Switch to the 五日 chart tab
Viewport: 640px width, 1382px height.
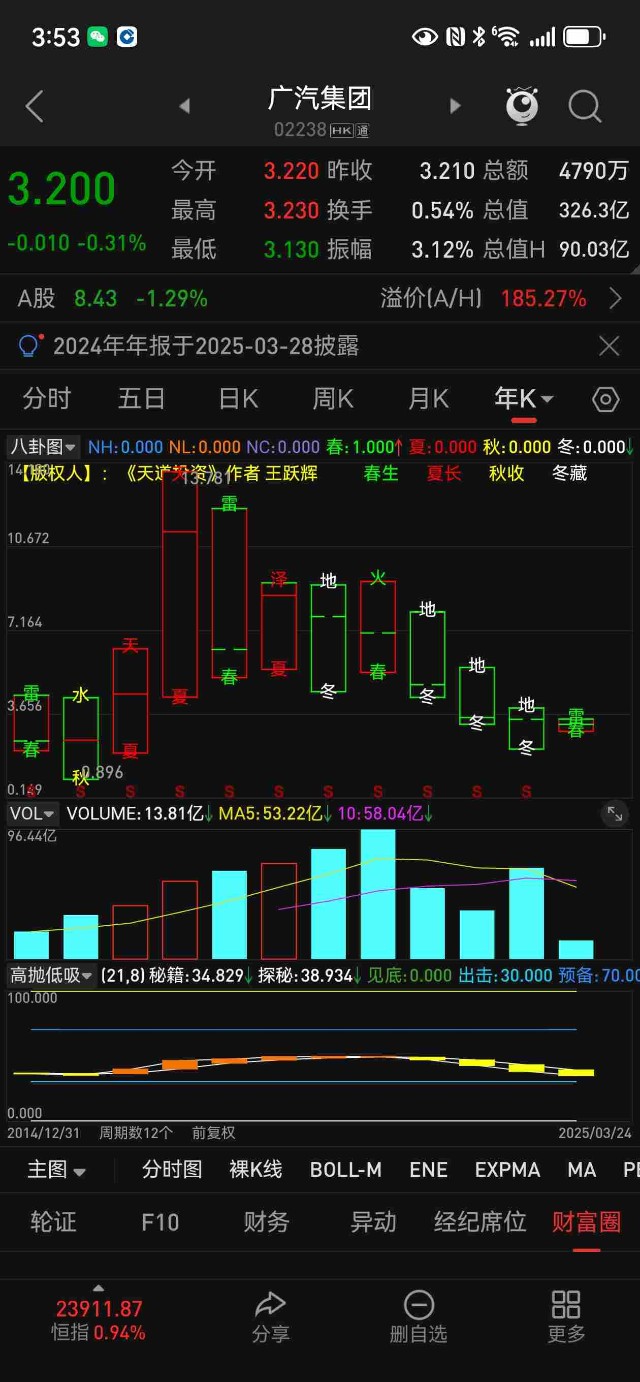[141, 399]
